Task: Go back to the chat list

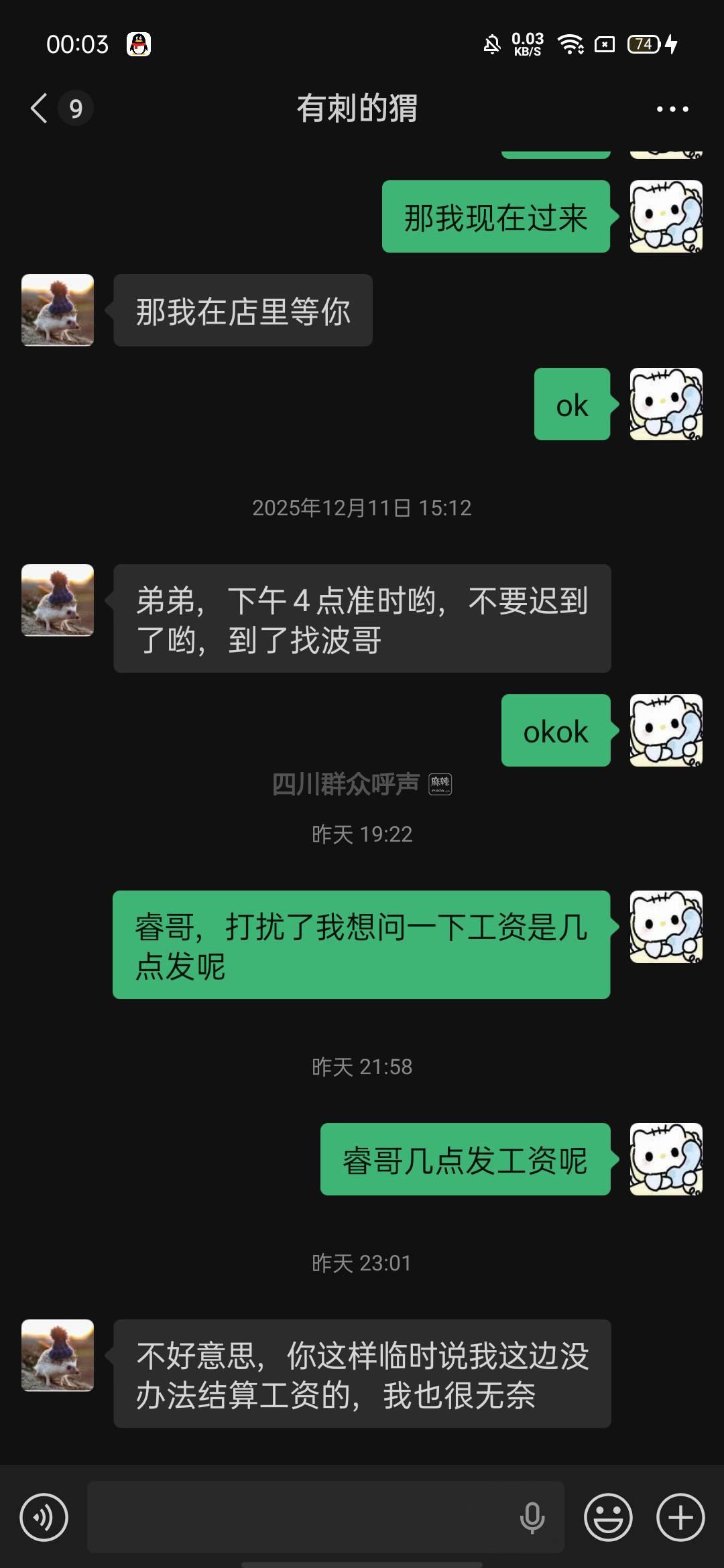Action: 40,109
